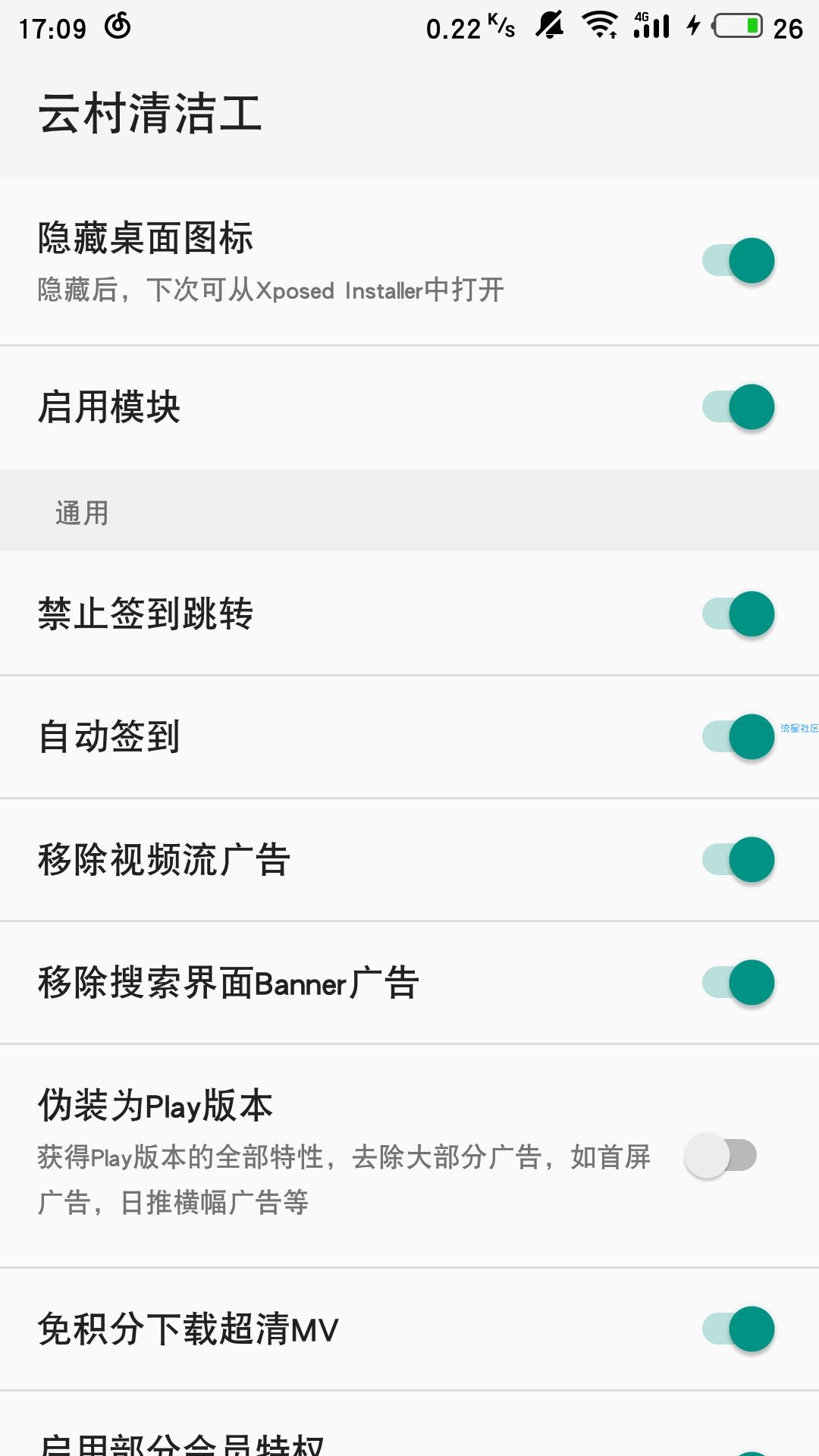Disable the 启用模块 switch
This screenshot has height=1456, width=819.
pos(739,407)
